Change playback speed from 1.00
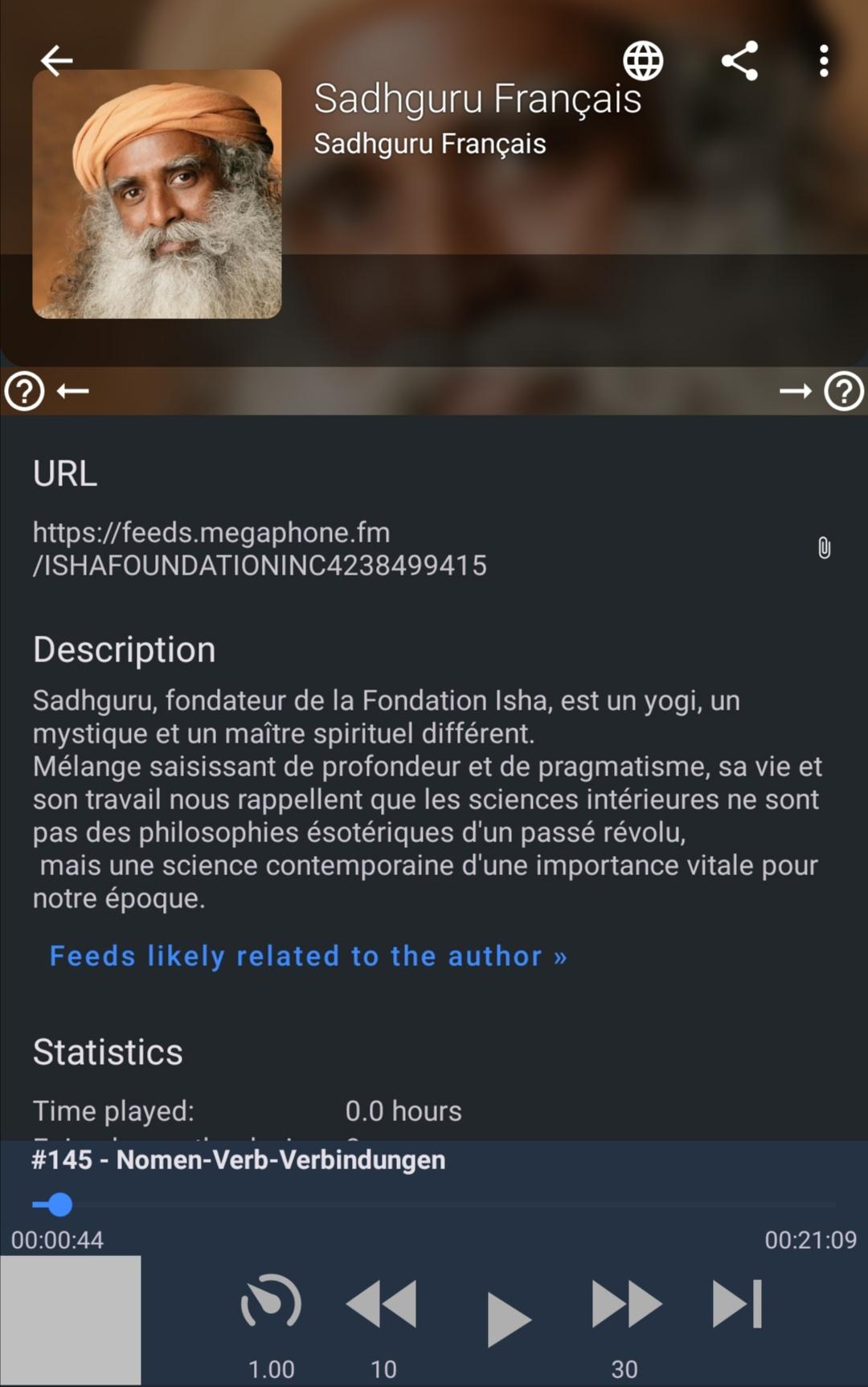This screenshot has width=868, height=1387. click(271, 1303)
